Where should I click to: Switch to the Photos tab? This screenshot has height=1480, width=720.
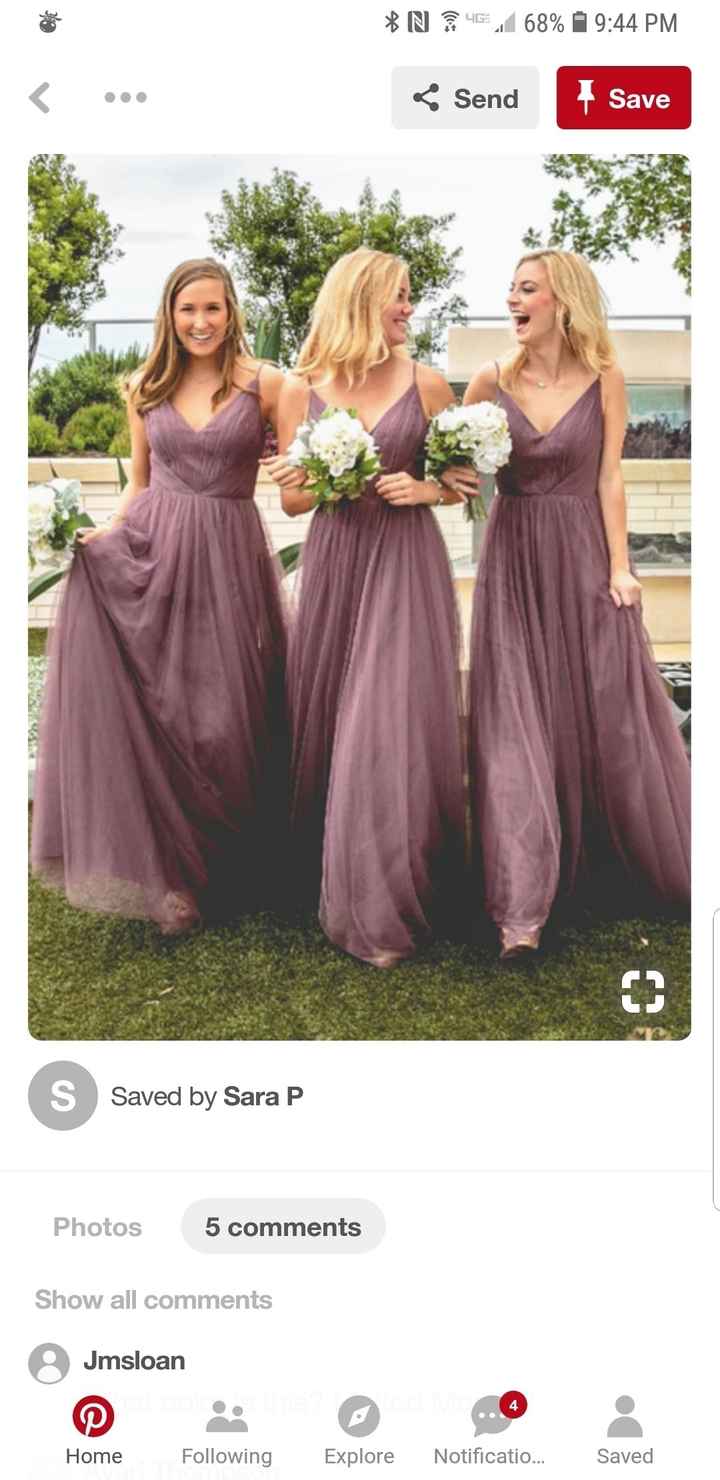point(96,1226)
